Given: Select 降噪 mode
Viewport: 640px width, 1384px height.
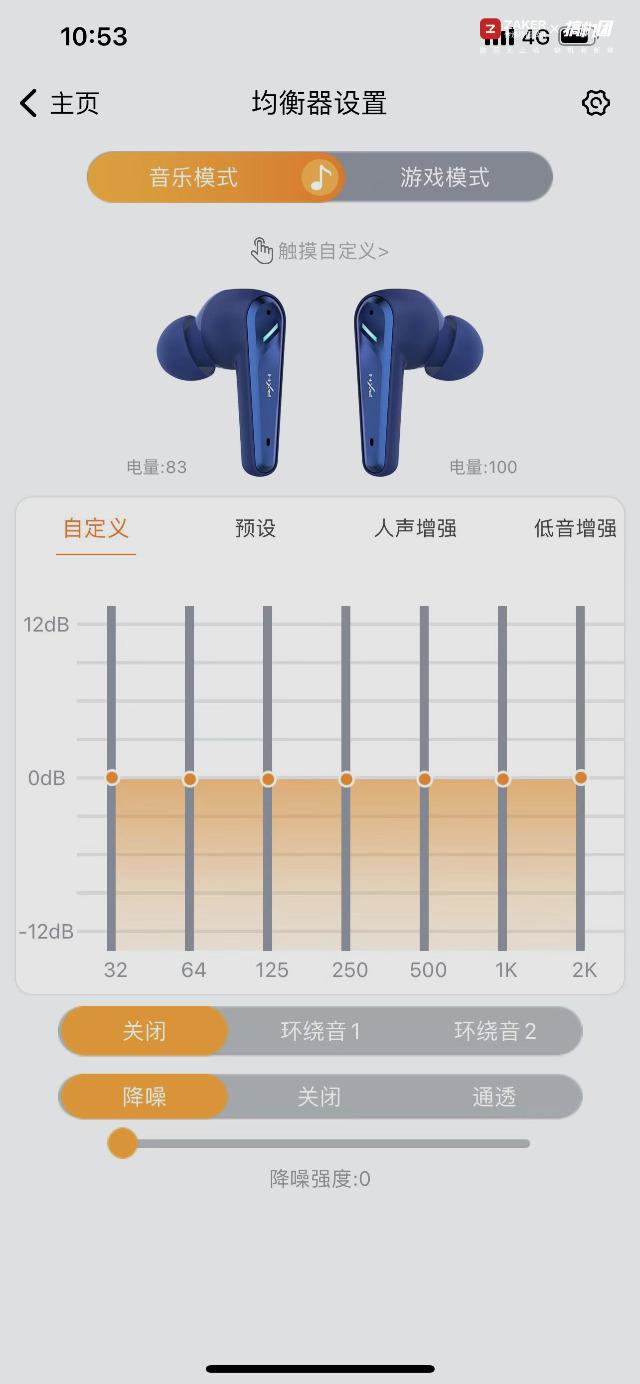Looking at the screenshot, I should click(144, 1097).
